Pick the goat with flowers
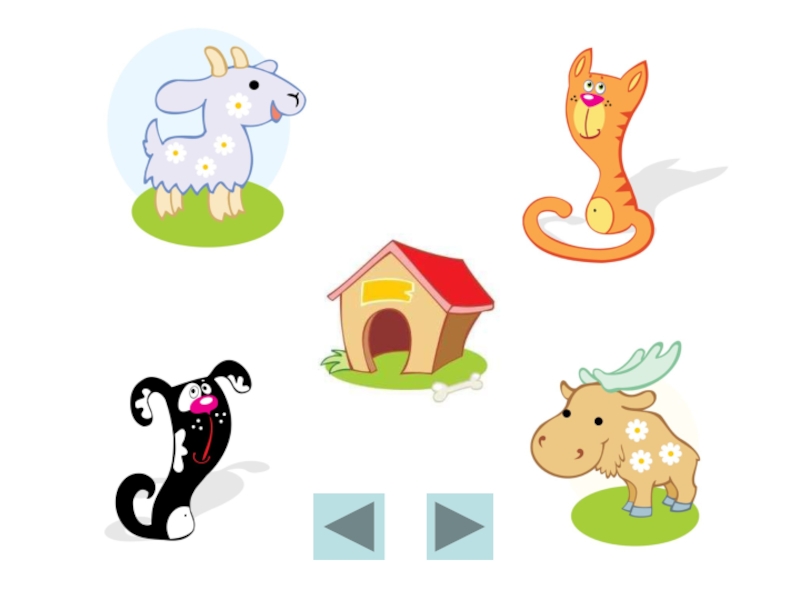This screenshot has height=600, width=800. coord(215,135)
